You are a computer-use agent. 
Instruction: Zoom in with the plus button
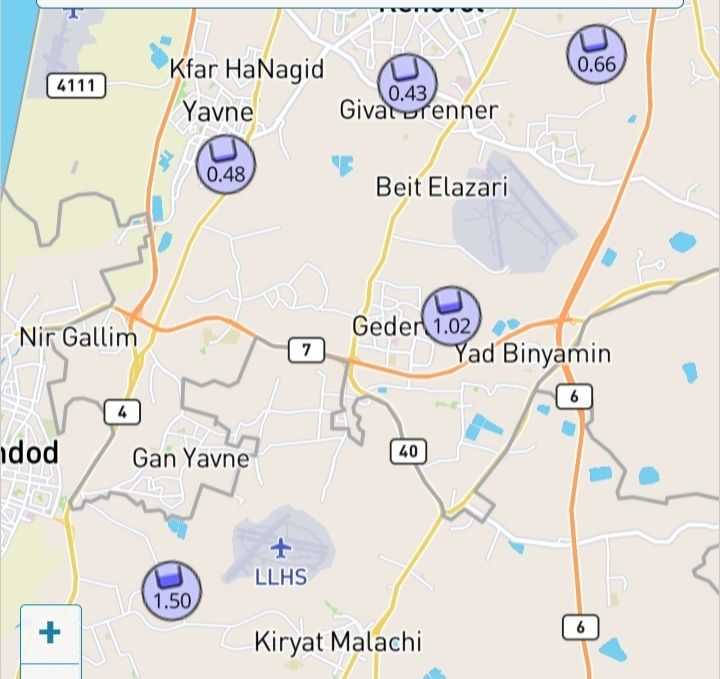pyautogui.click(x=50, y=633)
